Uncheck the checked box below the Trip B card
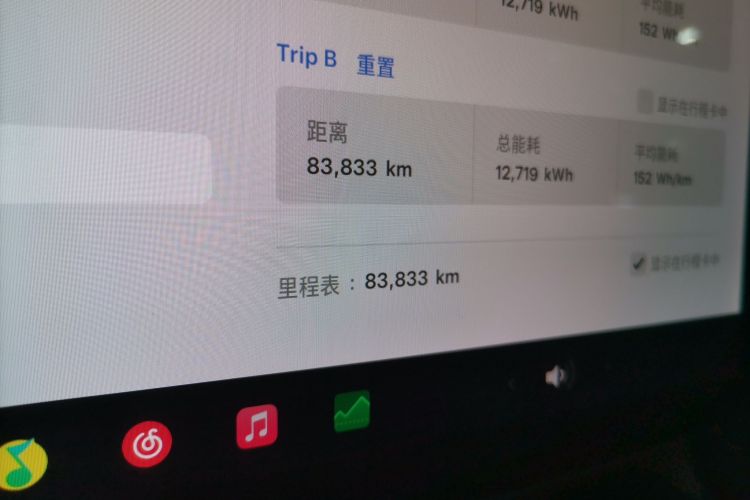Image resolution: width=750 pixels, height=500 pixels. pyautogui.click(x=638, y=264)
